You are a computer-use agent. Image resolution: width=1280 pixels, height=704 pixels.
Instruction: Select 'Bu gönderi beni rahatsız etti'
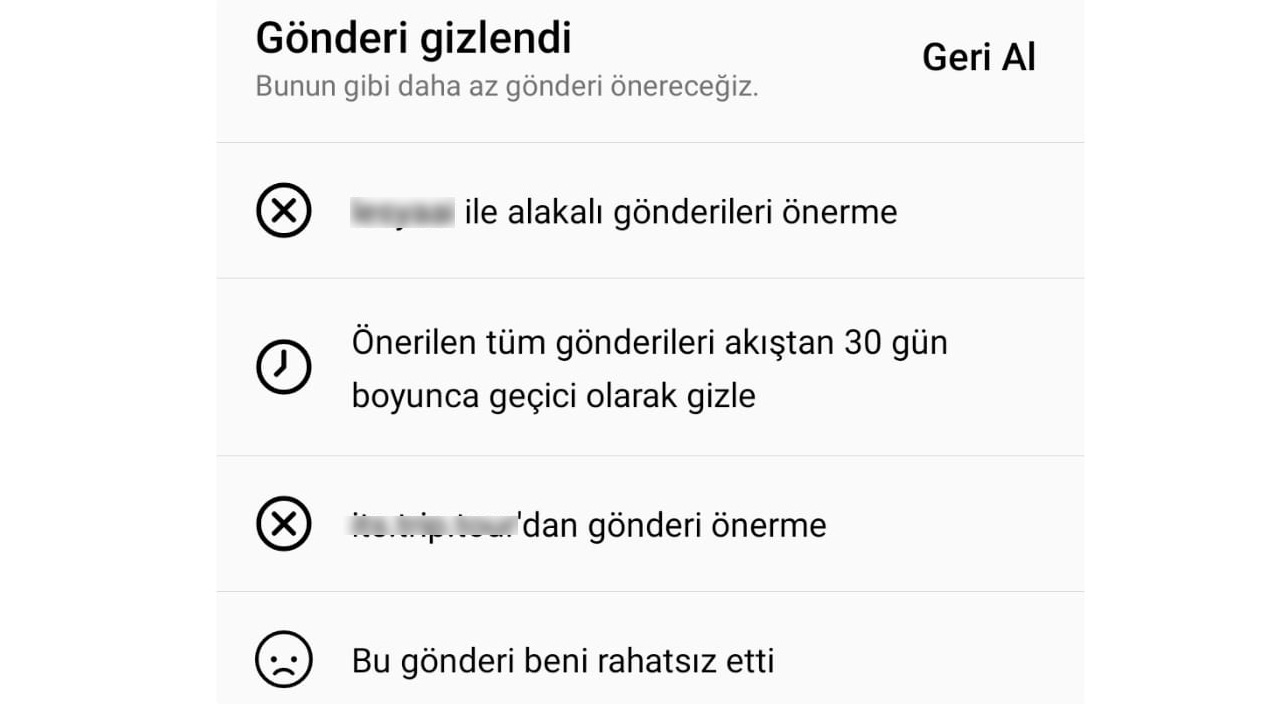pyautogui.click(x=562, y=661)
